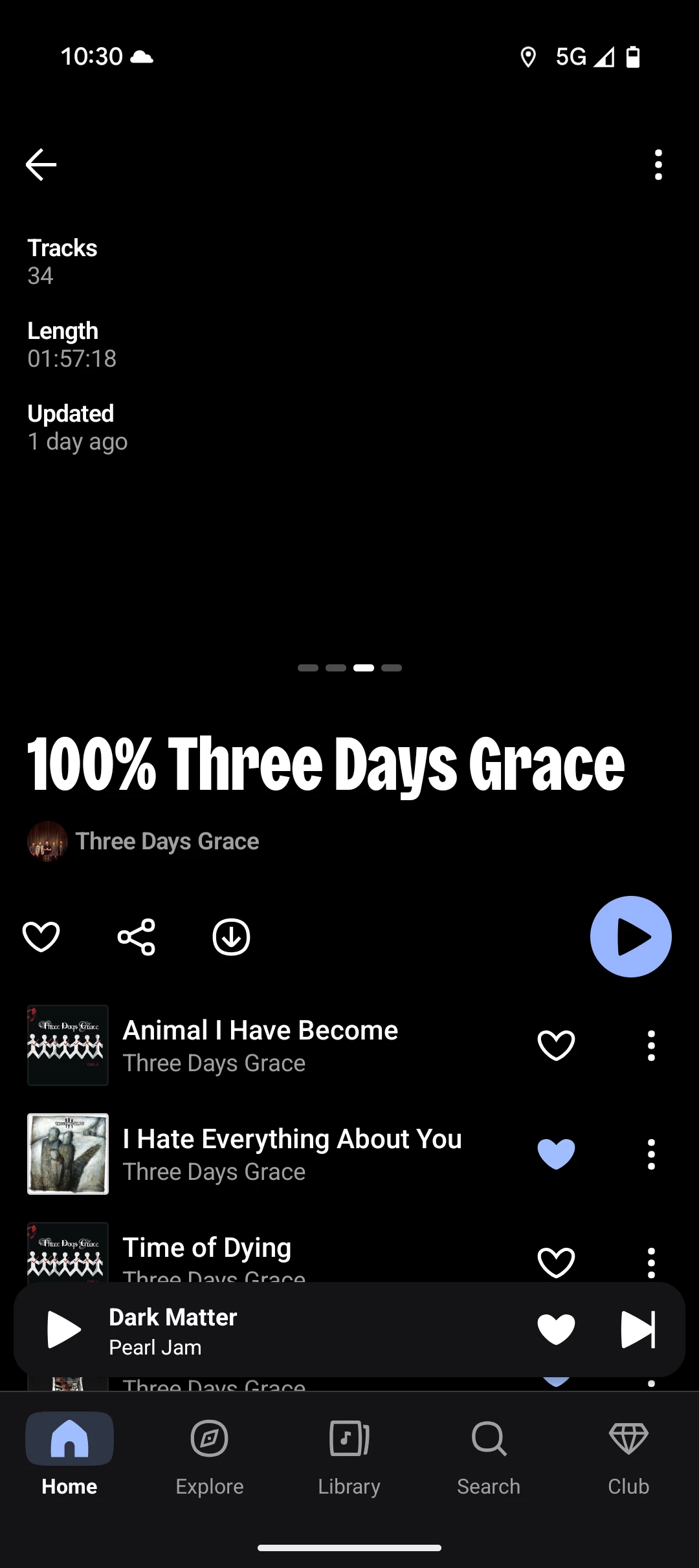This screenshot has height=1568, width=699.
Task: Open options for Animal I Have Become
Action: point(651,1045)
